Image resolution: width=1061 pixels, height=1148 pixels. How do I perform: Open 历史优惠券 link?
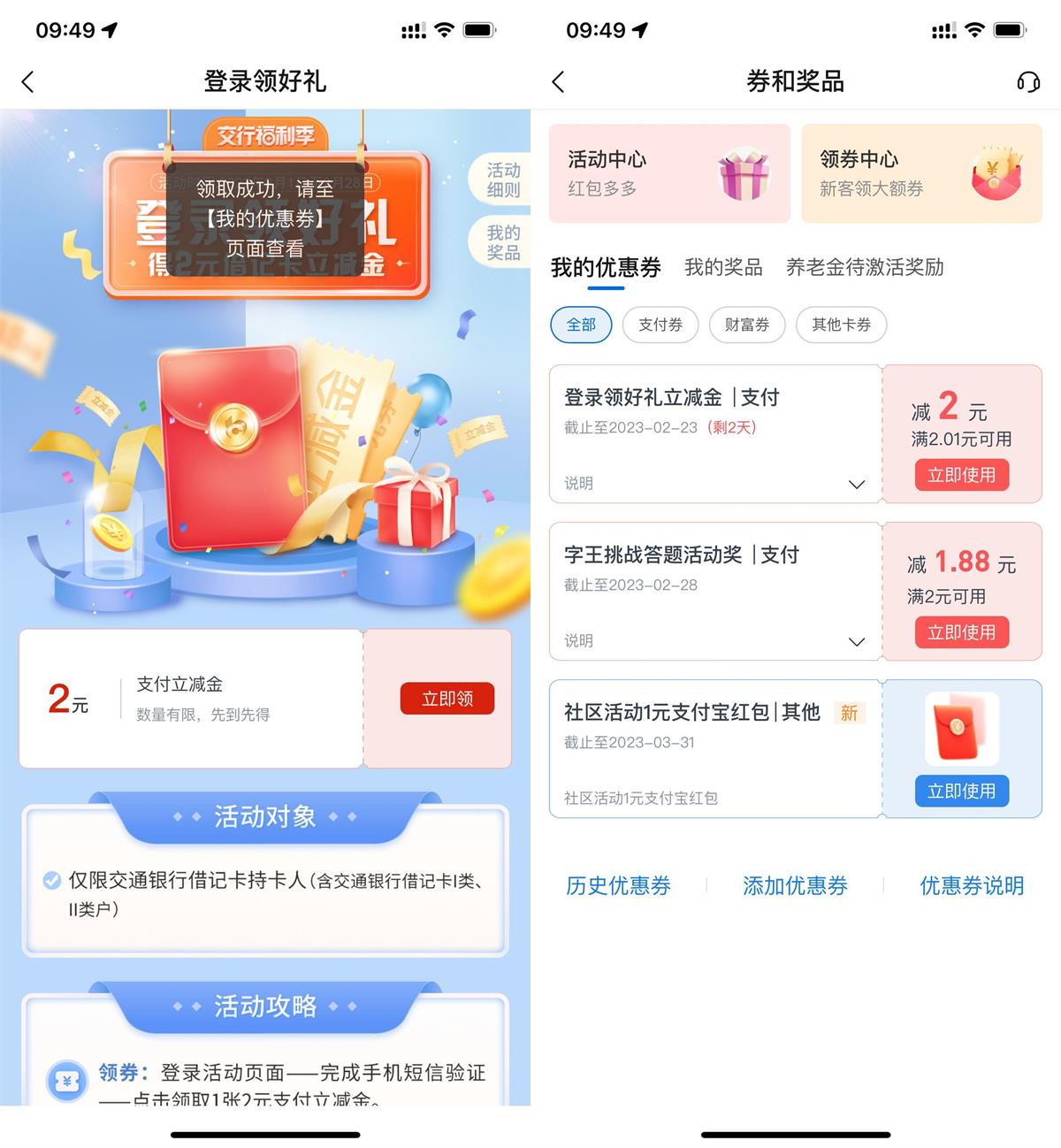[617, 886]
